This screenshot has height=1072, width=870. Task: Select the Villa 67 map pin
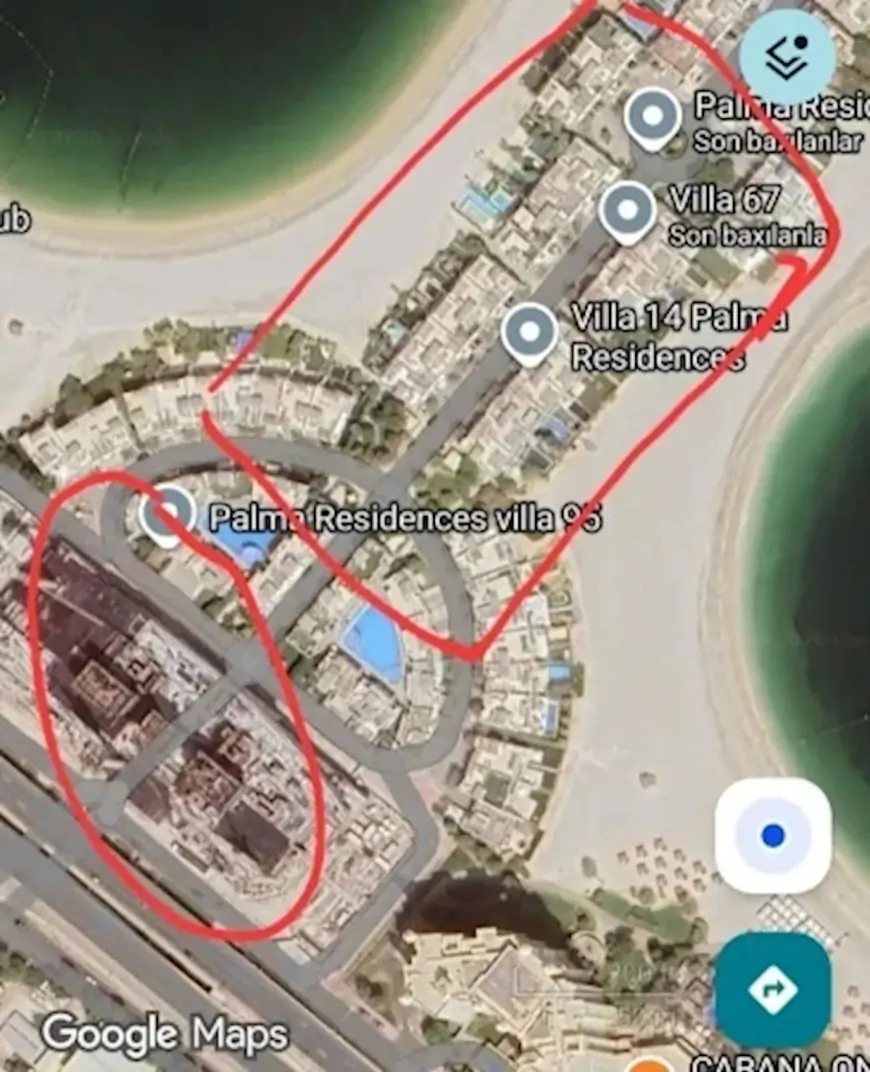pyautogui.click(x=627, y=212)
